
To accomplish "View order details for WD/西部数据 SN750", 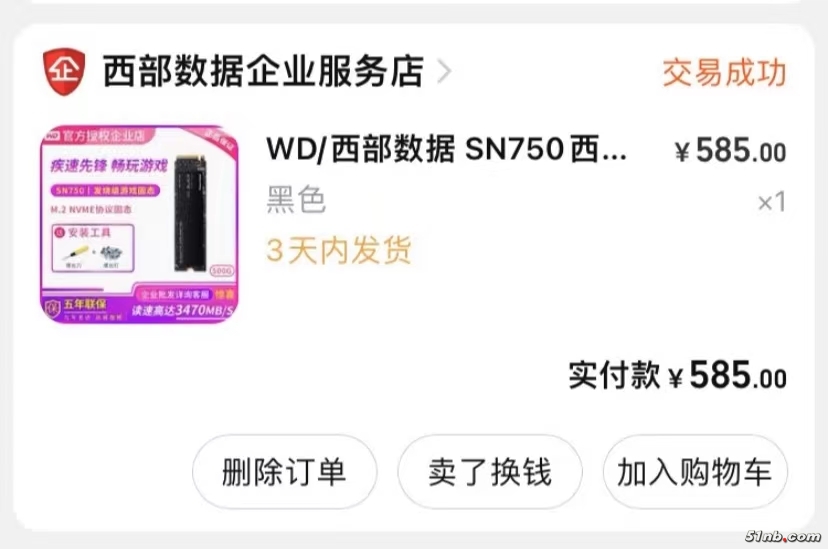I will [x=447, y=151].
